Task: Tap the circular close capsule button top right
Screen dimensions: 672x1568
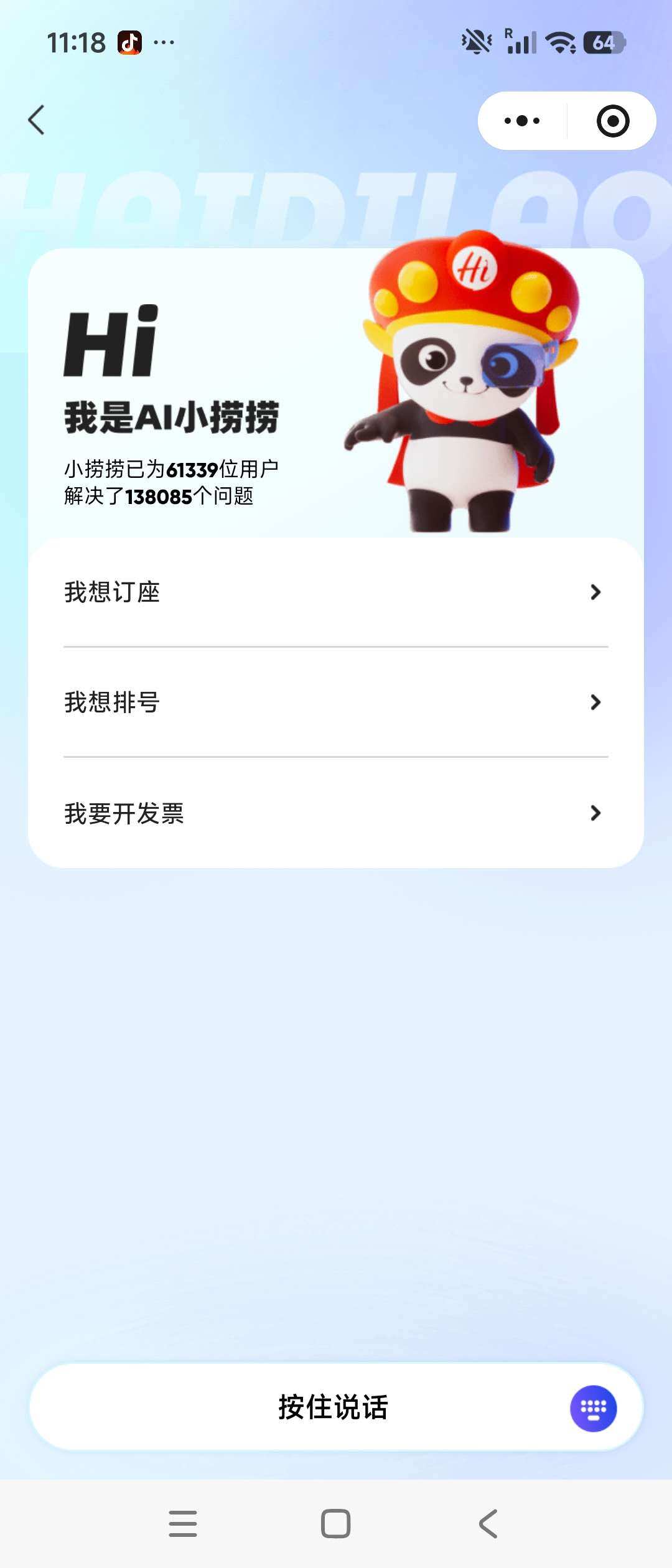Action: pyautogui.click(x=612, y=121)
